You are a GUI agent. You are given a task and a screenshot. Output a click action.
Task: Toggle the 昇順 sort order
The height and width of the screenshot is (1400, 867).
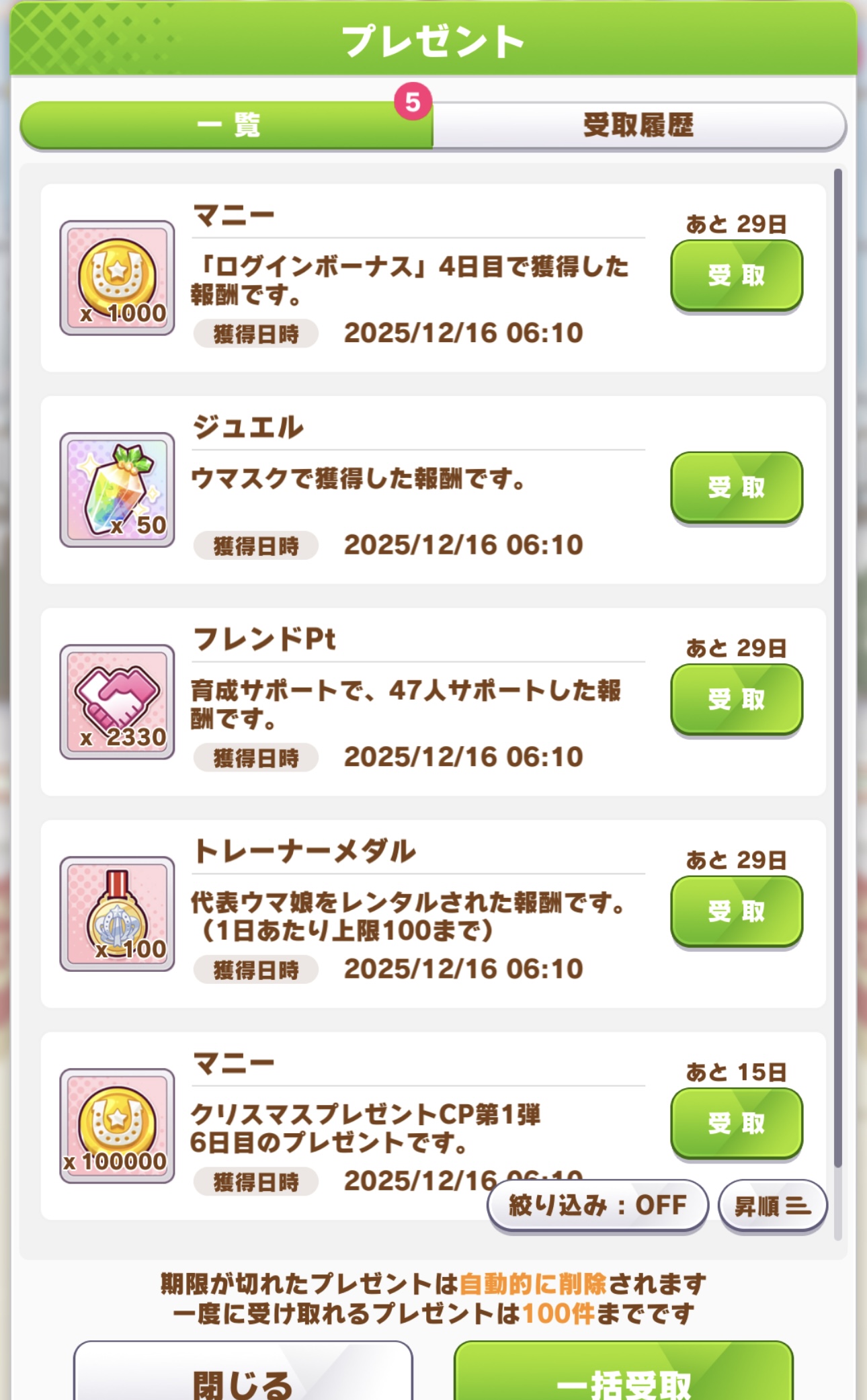(772, 1206)
